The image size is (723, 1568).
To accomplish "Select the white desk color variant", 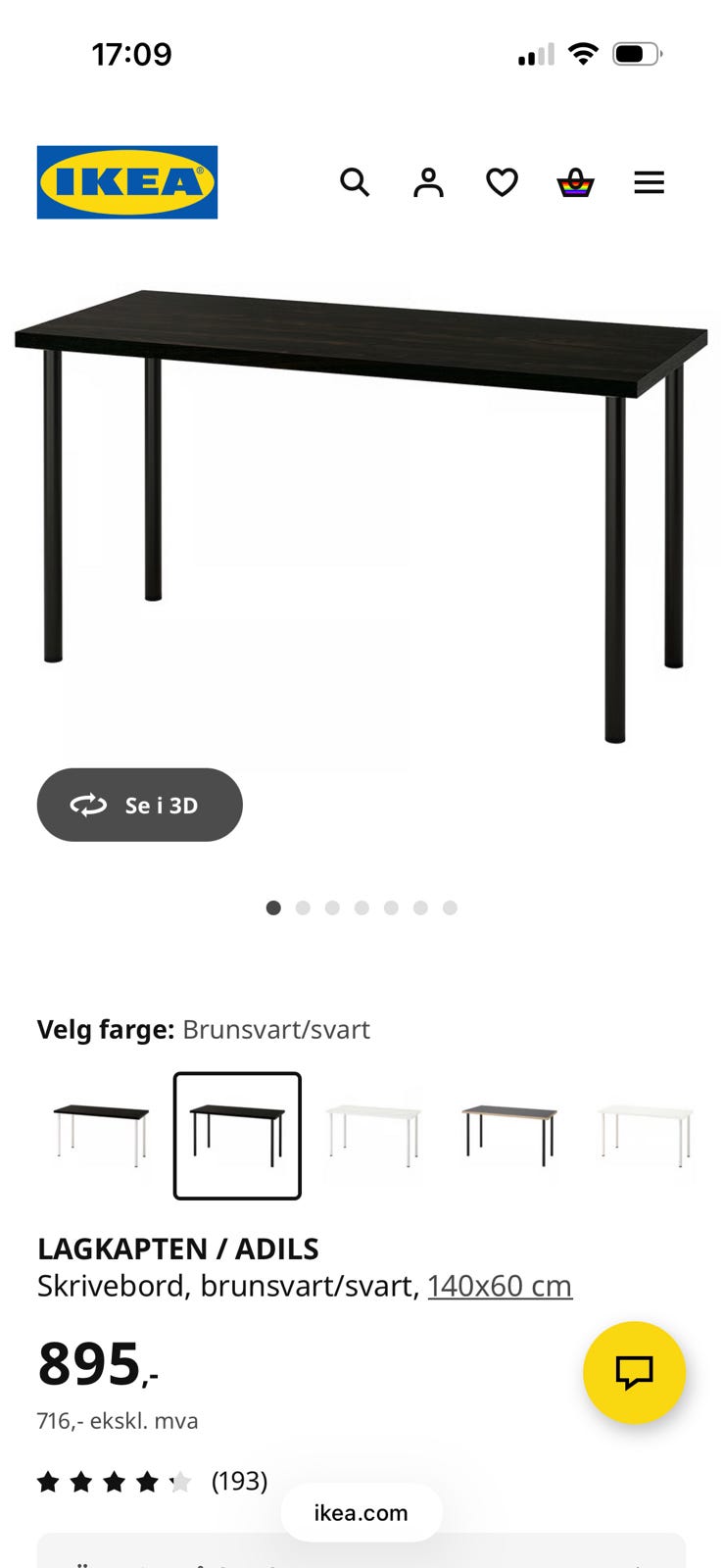I will [373, 1135].
